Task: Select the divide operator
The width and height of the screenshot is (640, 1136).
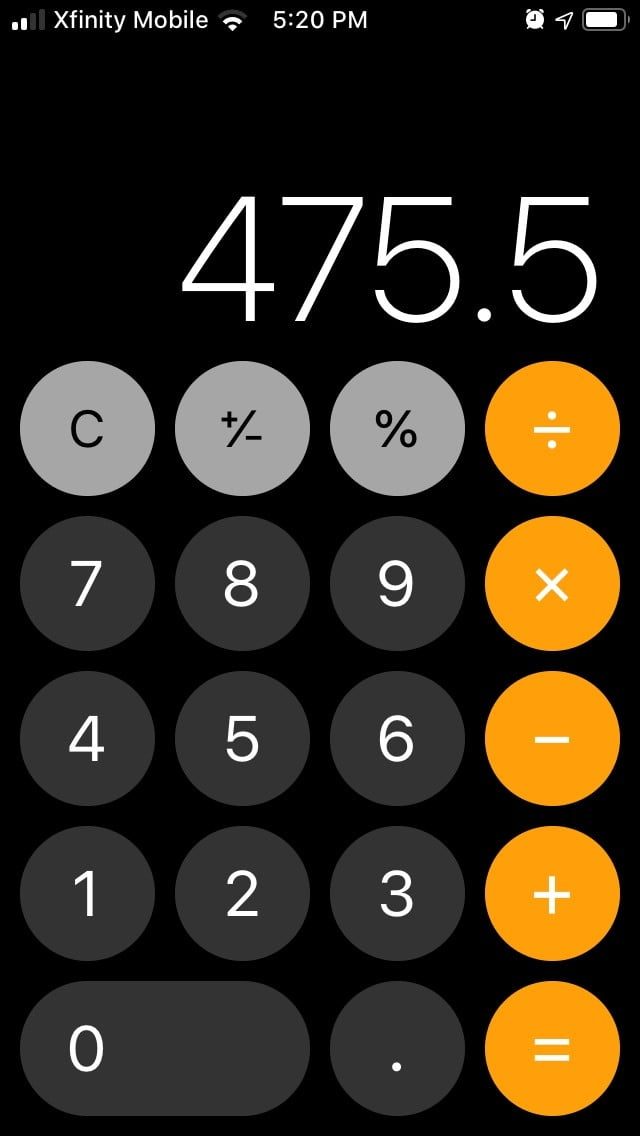Action: point(552,429)
